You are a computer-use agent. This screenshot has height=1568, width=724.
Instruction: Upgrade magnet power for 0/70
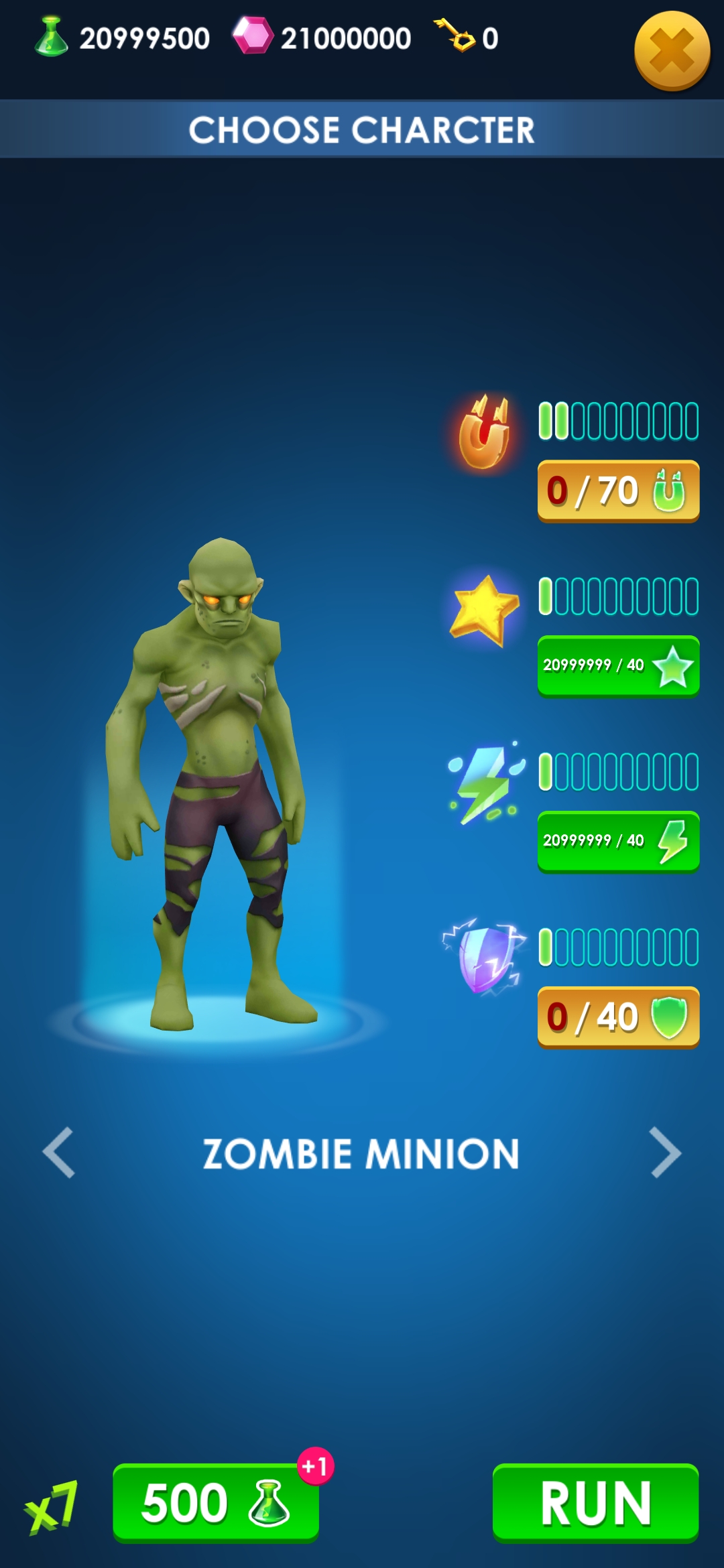618,491
